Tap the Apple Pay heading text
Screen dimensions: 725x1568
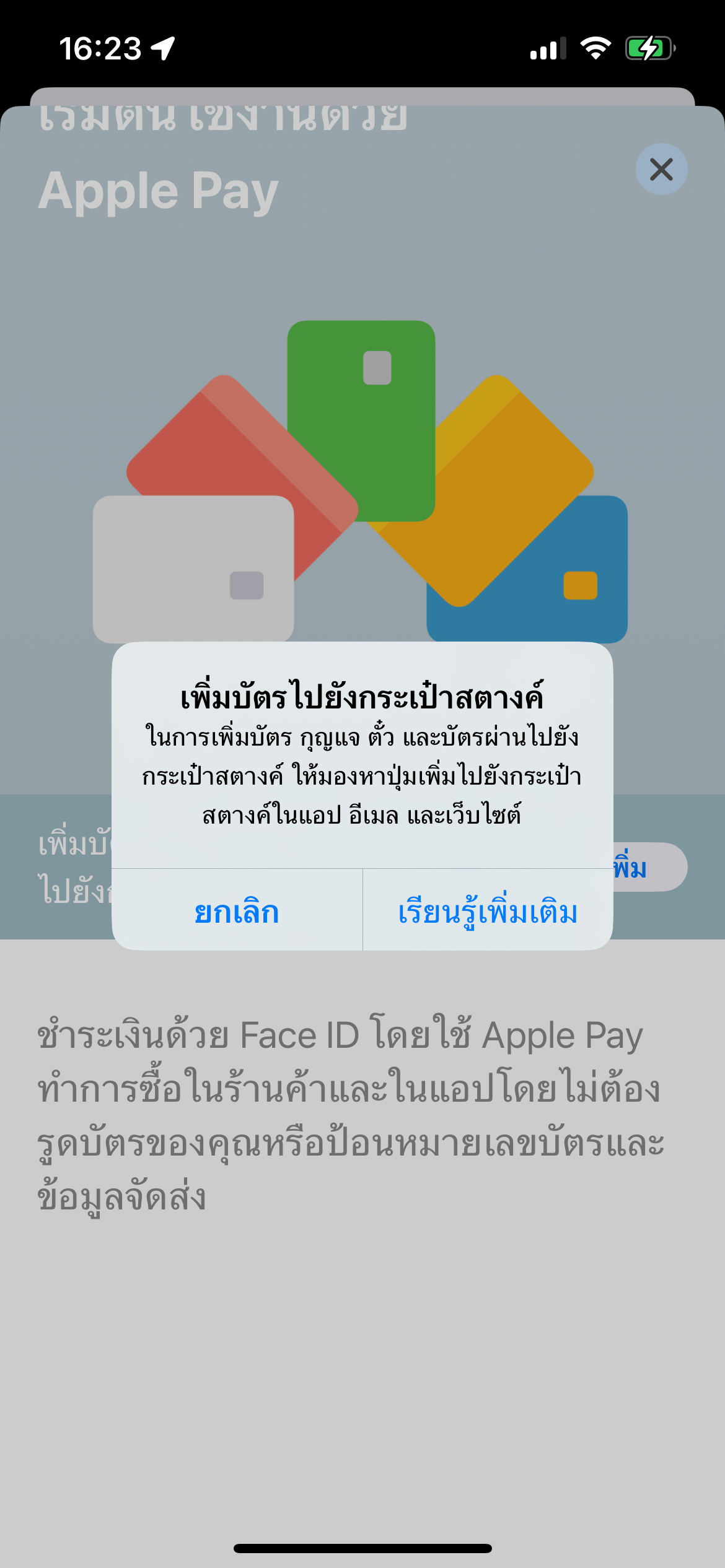pyautogui.click(x=158, y=192)
